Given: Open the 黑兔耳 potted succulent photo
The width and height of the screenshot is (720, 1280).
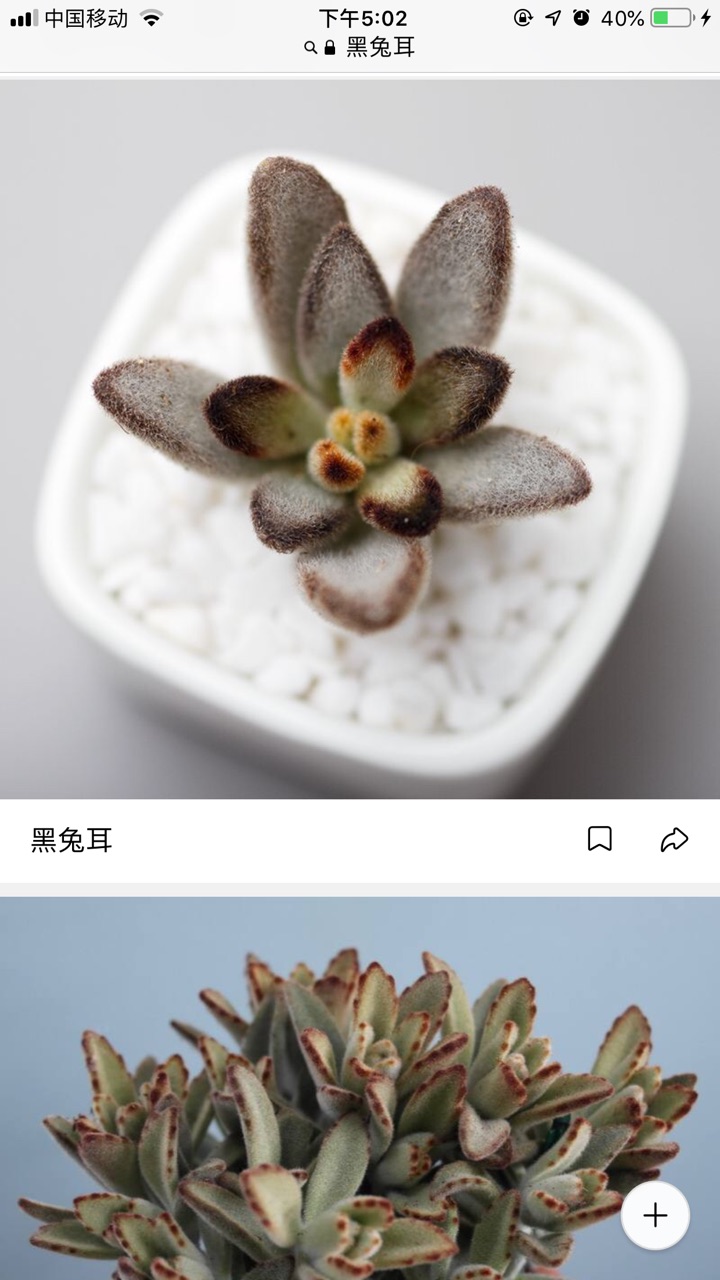Looking at the screenshot, I should coord(360,440).
